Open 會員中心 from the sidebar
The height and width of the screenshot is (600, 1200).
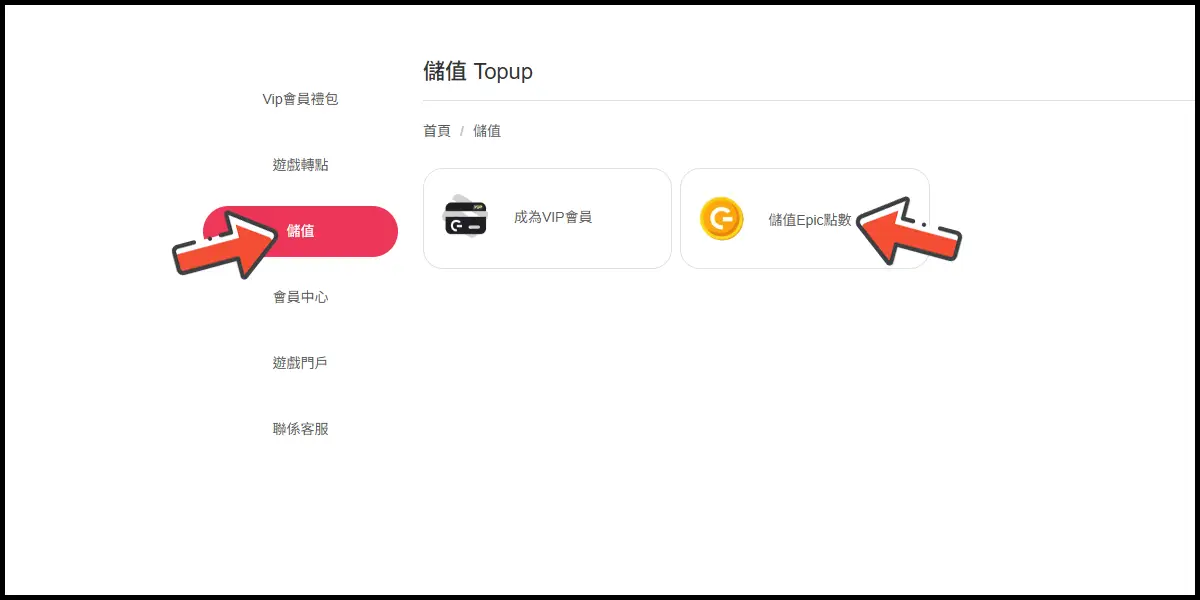click(300, 297)
